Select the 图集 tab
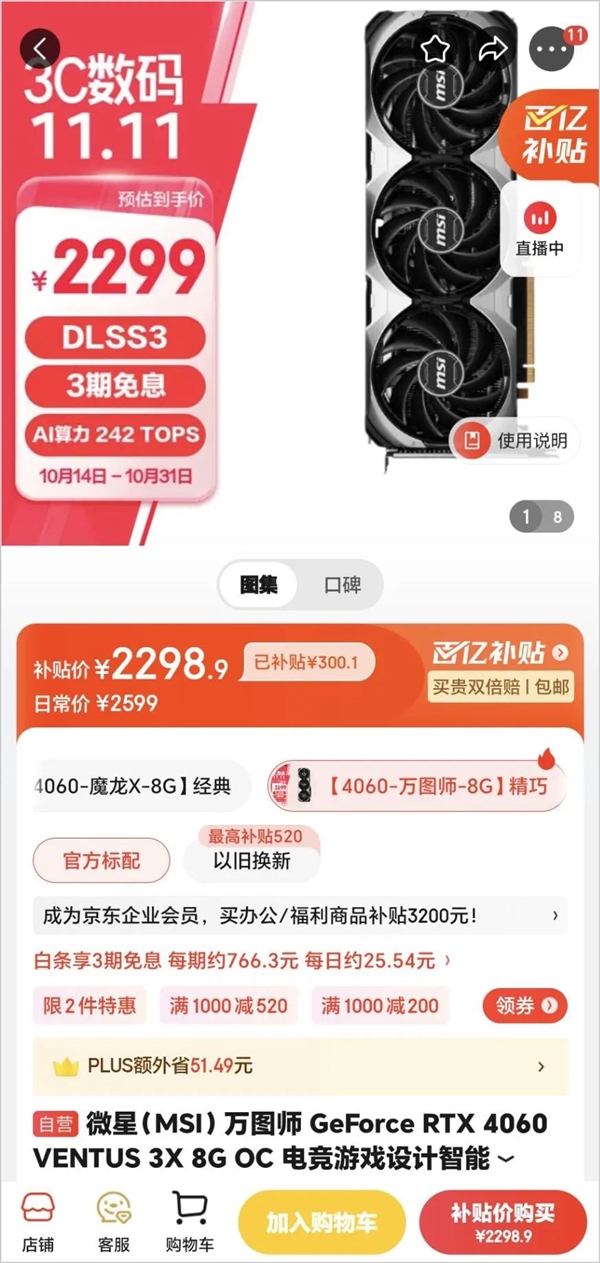The image size is (600, 1263). tap(258, 585)
